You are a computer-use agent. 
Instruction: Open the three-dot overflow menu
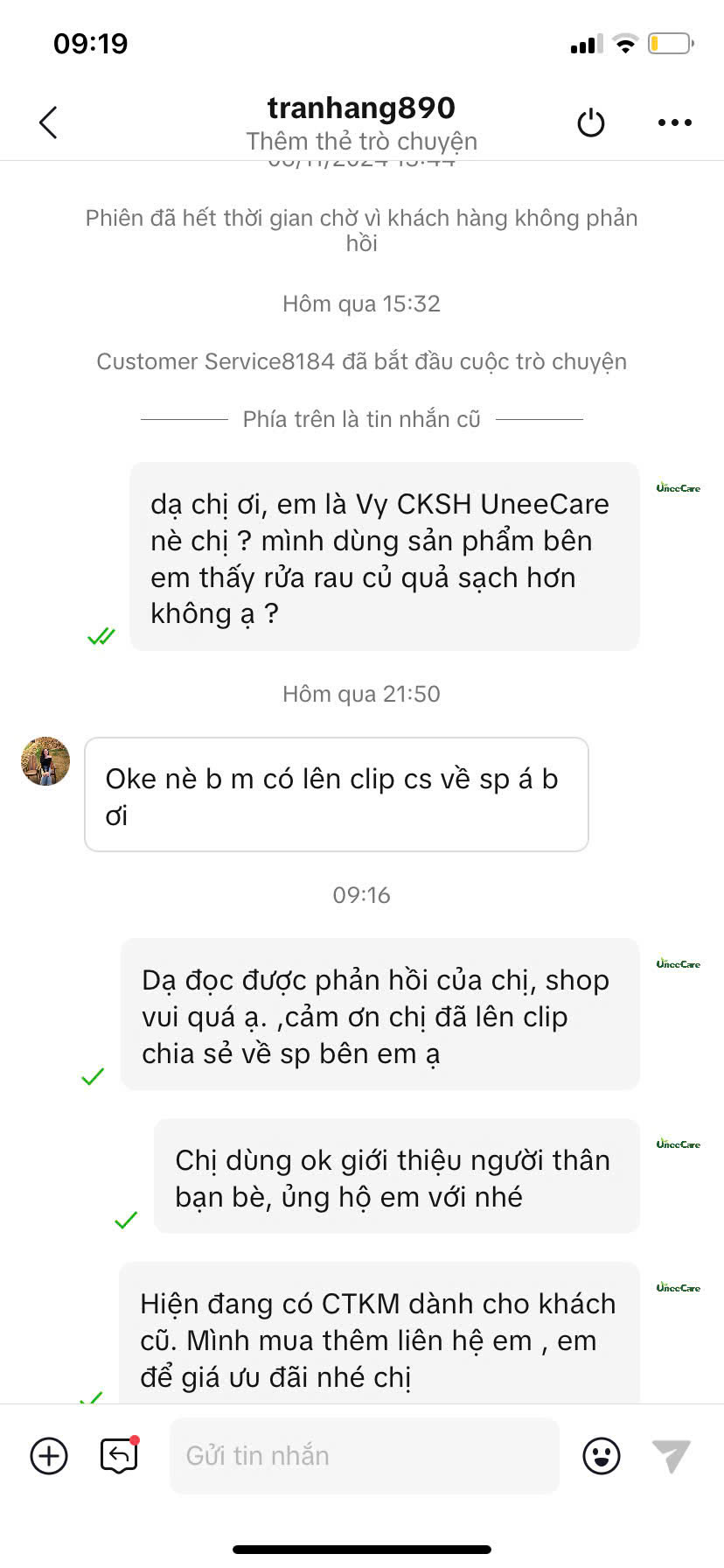[x=674, y=122]
